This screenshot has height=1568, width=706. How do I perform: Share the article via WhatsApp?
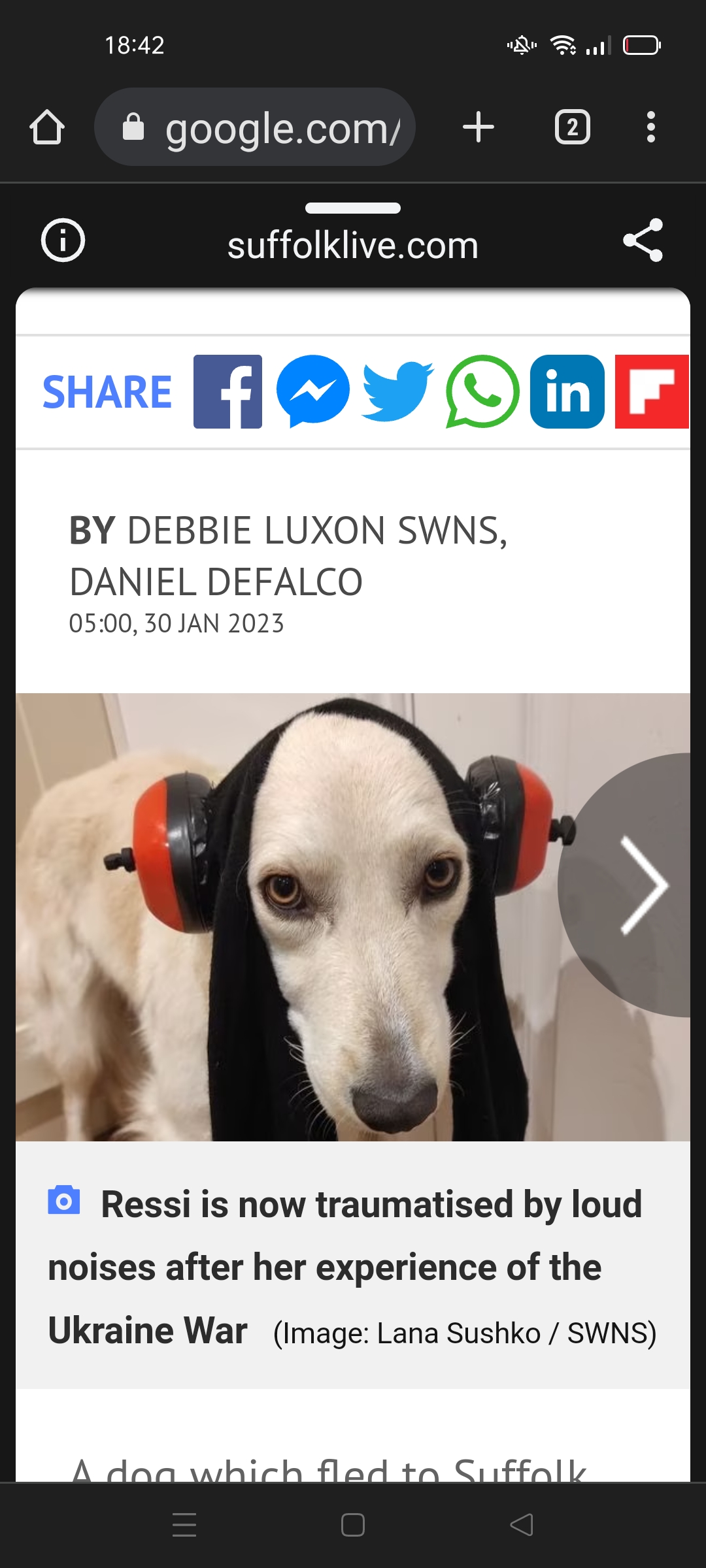[482, 391]
